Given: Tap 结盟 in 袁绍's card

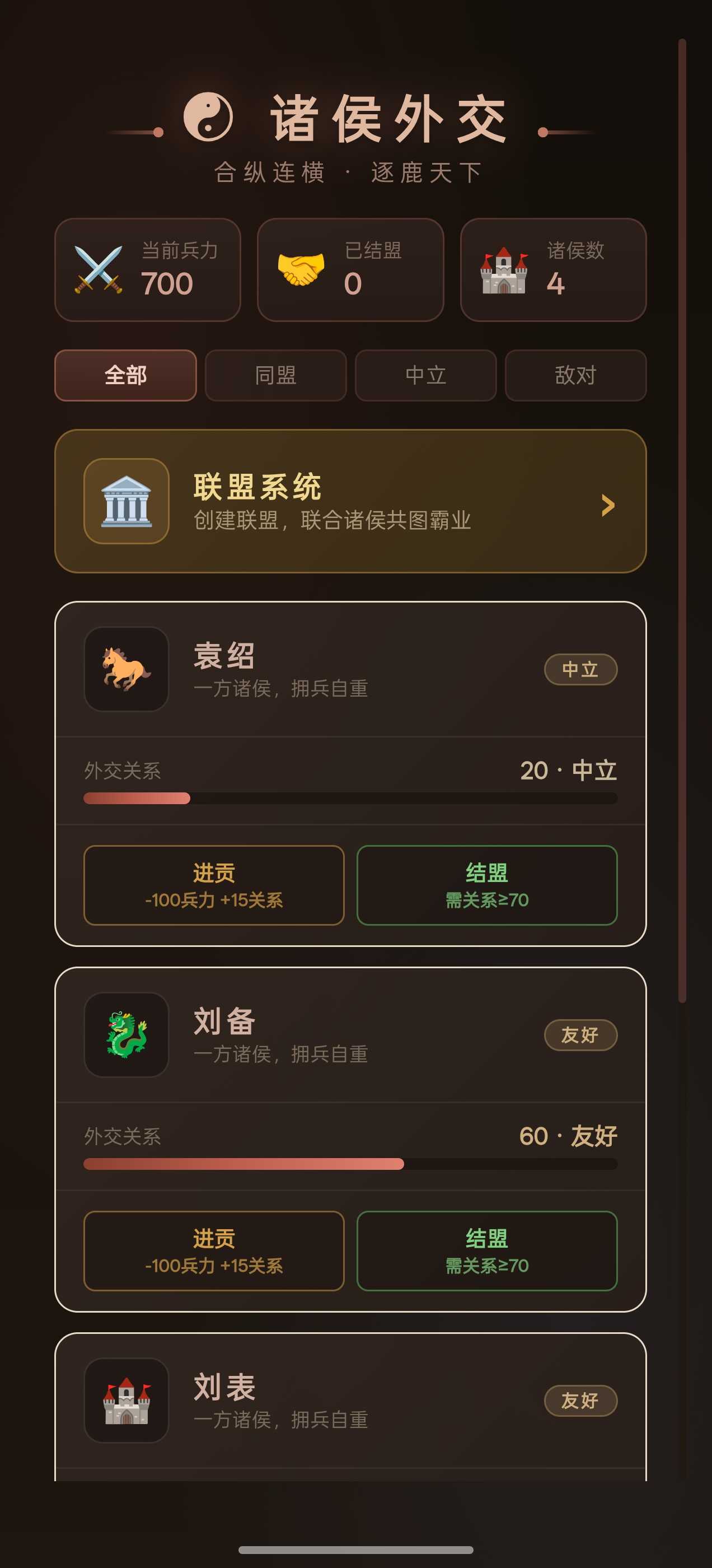Looking at the screenshot, I should (487, 885).
